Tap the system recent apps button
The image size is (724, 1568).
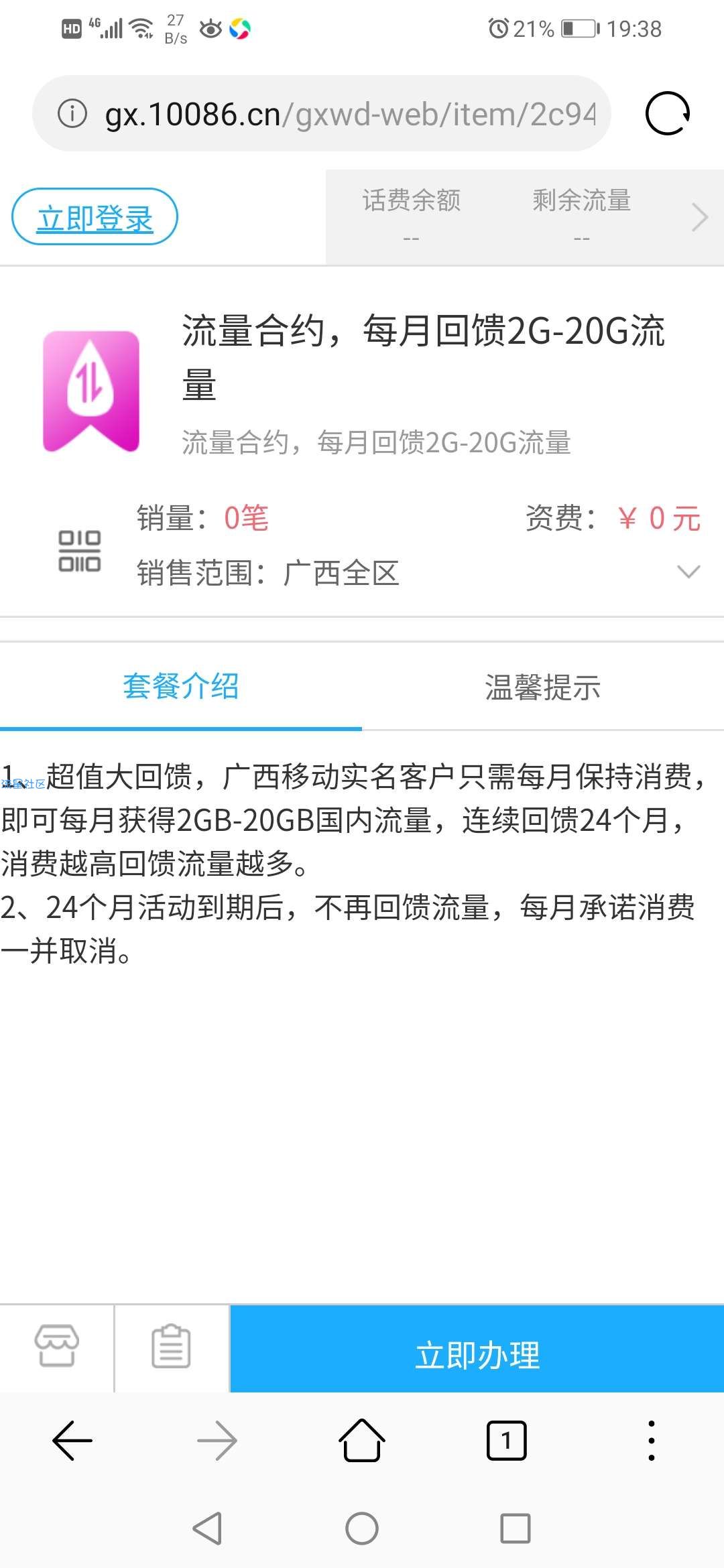click(x=516, y=1528)
